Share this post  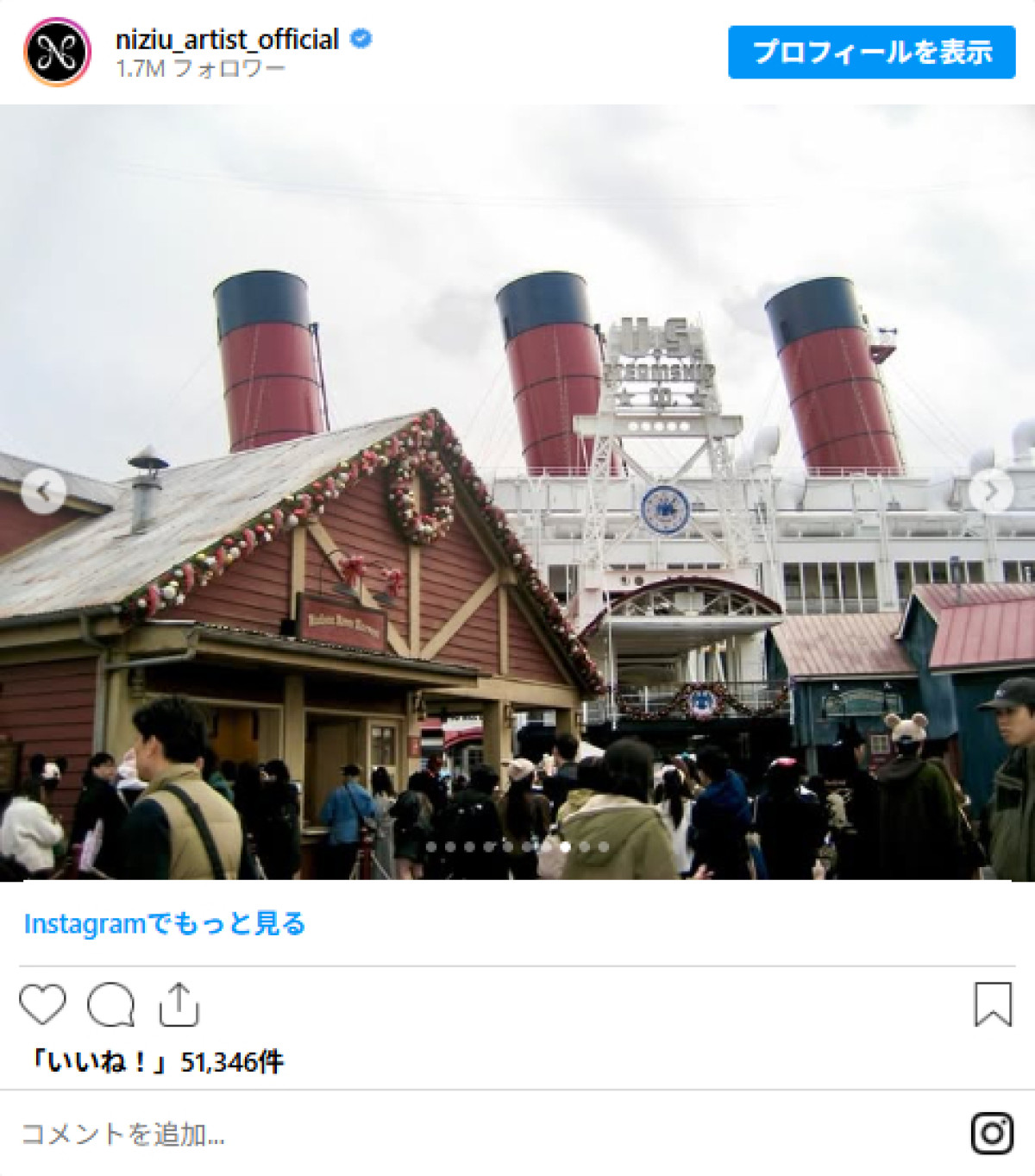(179, 1004)
